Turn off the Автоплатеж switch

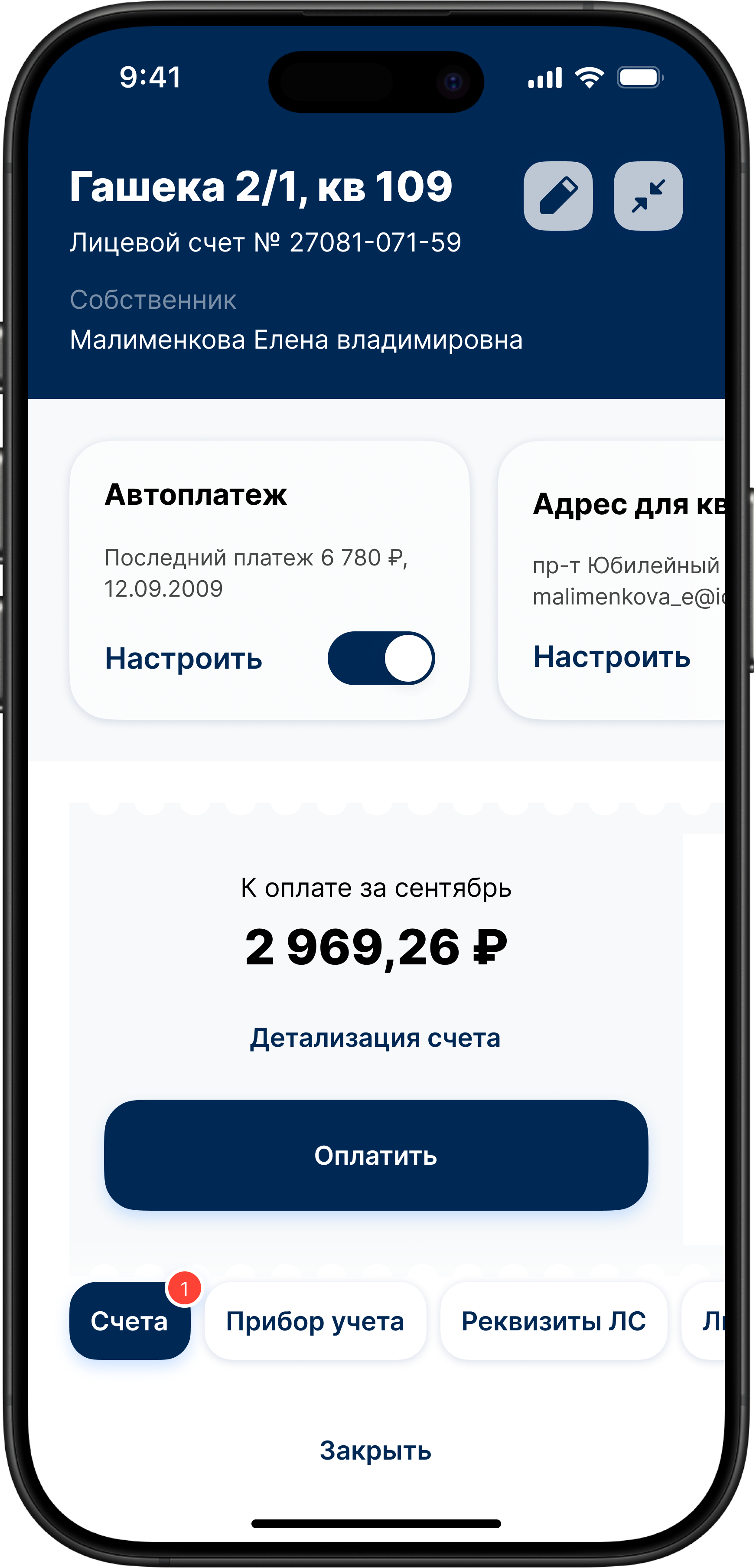pyautogui.click(x=381, y=659)
